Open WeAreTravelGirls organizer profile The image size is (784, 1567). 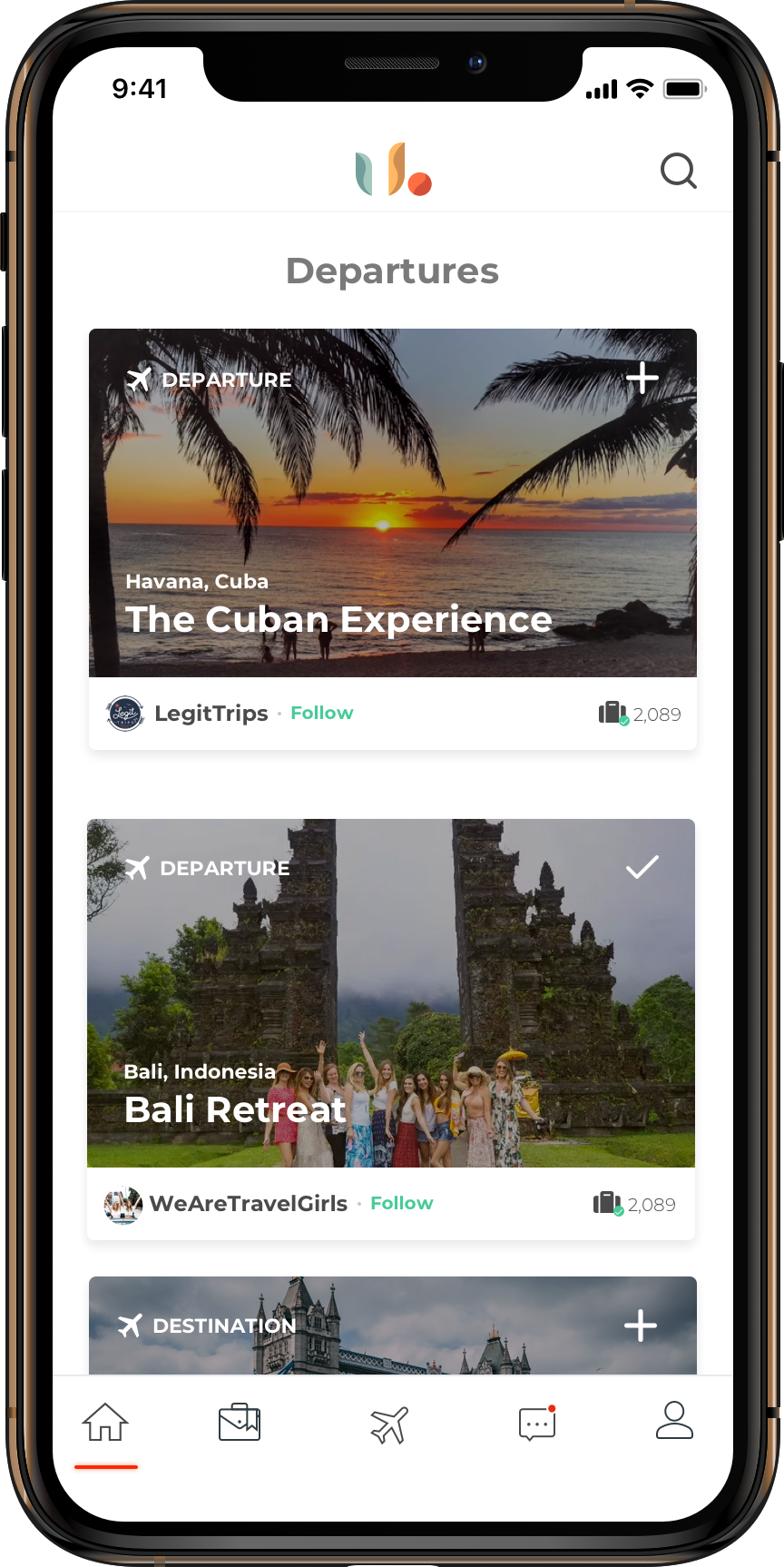pos(247,1204)
